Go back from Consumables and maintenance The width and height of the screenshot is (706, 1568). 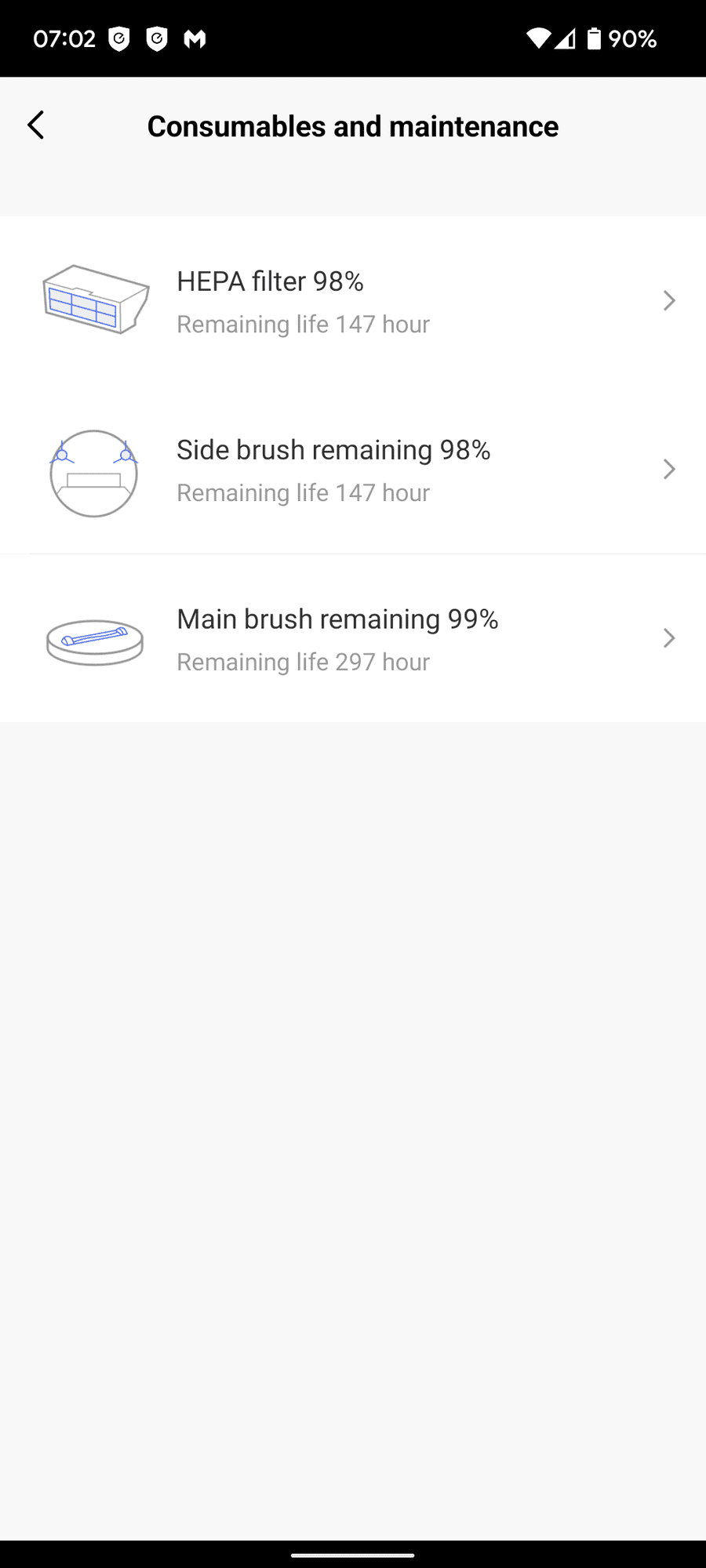click(36, 125)
